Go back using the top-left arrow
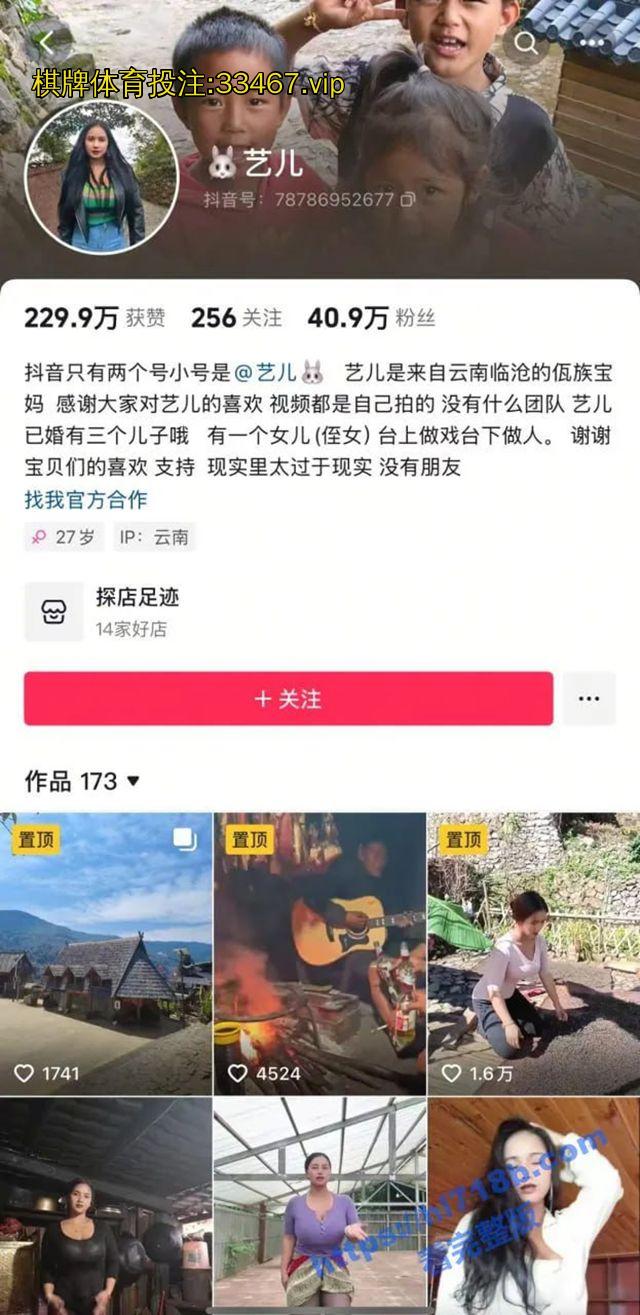This screenshot has width=640, height=1315. (45, 42)
